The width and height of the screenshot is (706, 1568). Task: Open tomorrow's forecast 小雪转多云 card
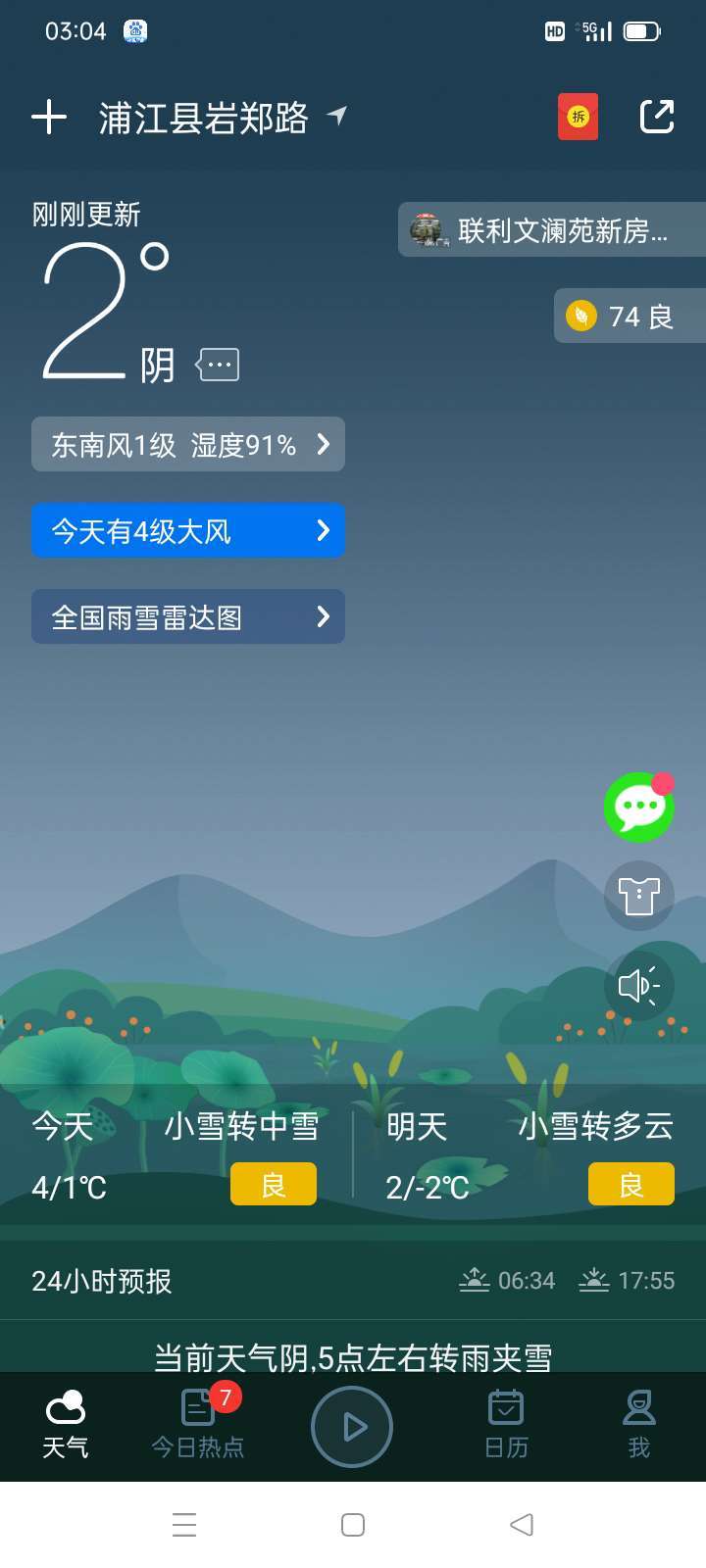[x=529, y=1156]
